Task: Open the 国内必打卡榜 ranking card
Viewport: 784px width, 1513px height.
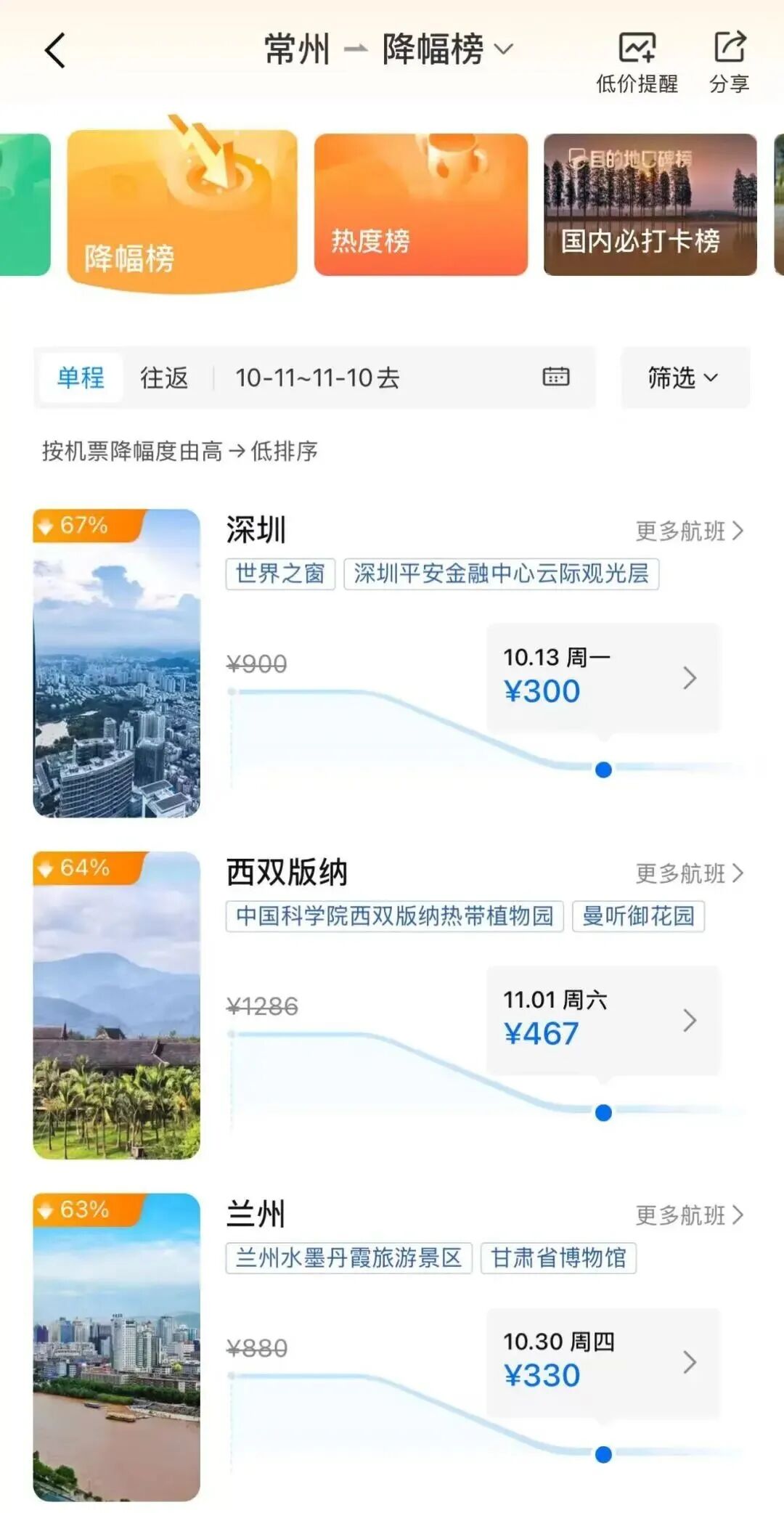Action: [650, 204]
